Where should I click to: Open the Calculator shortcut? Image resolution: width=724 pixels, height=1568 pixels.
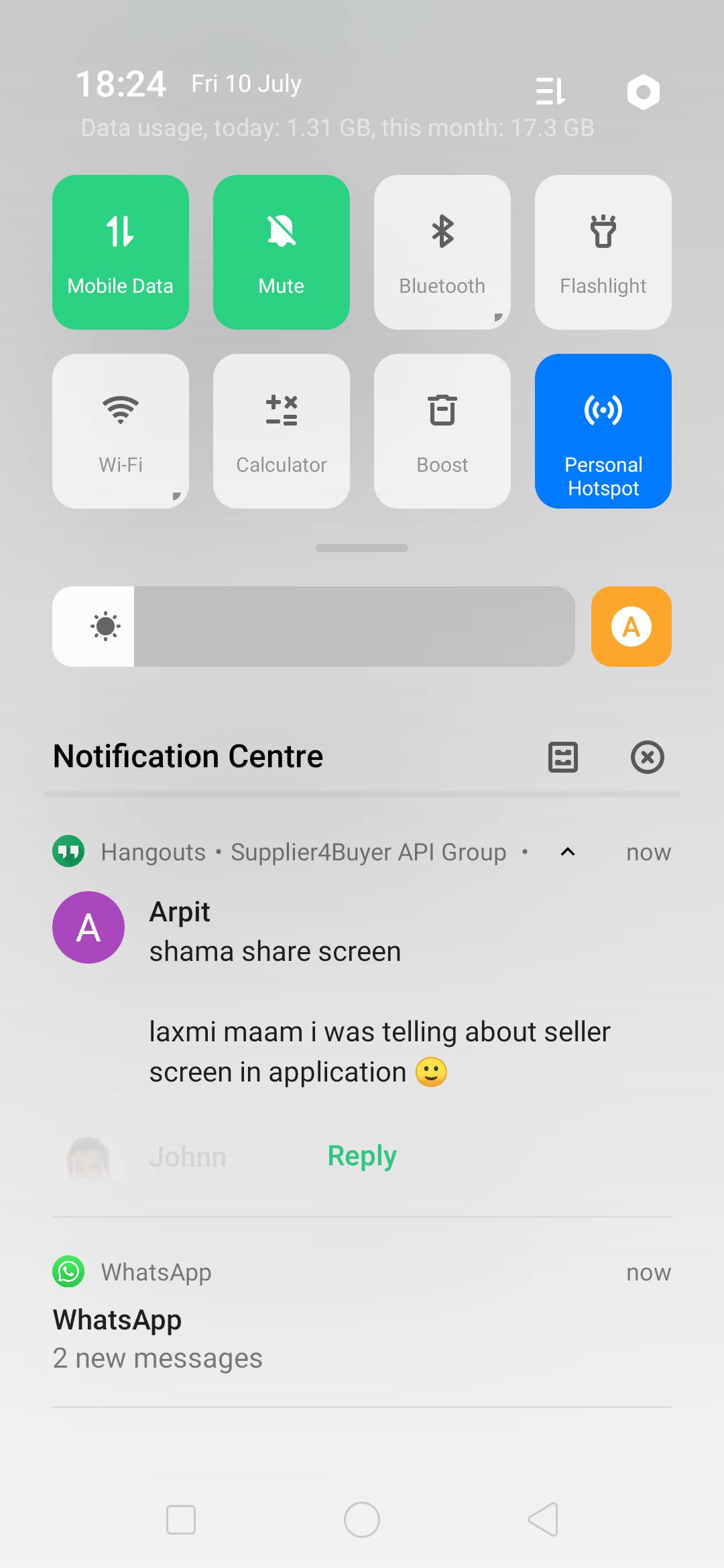click(x=282, y=431)
